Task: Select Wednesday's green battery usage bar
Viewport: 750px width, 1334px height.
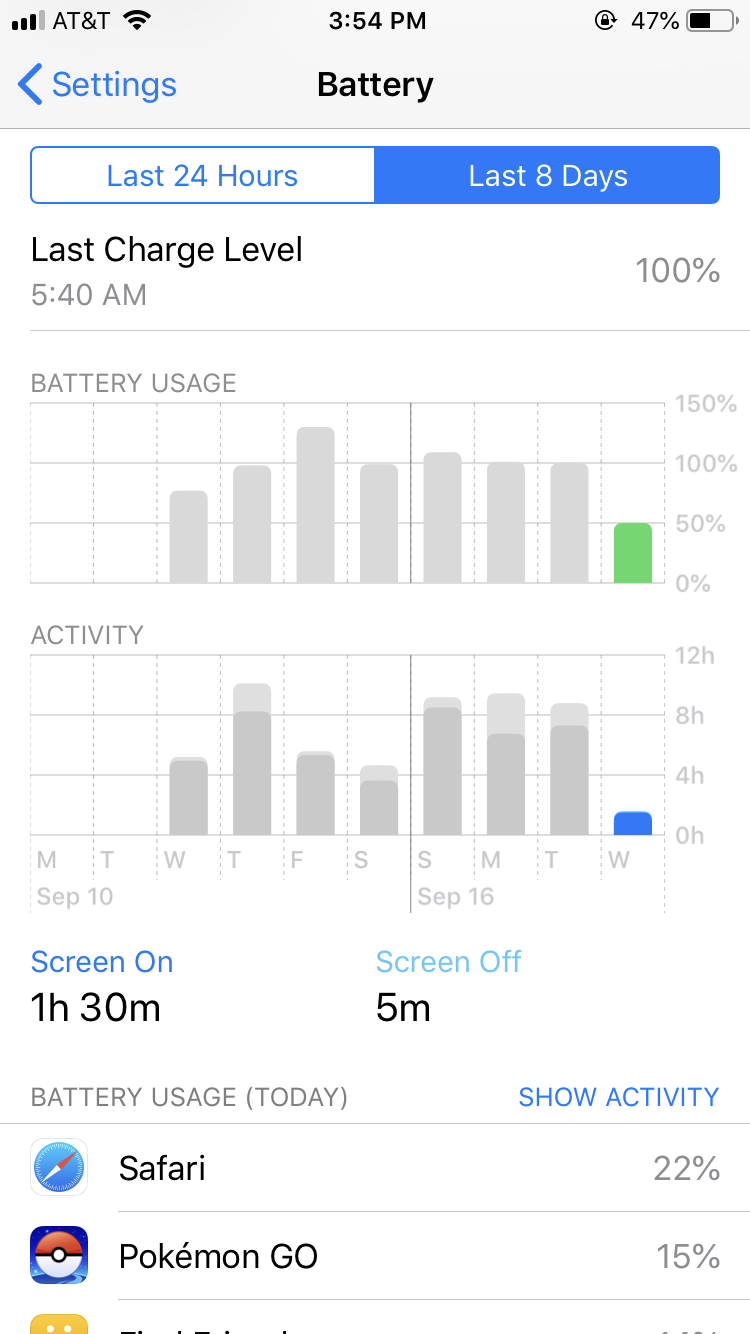Action: point(632,553)
